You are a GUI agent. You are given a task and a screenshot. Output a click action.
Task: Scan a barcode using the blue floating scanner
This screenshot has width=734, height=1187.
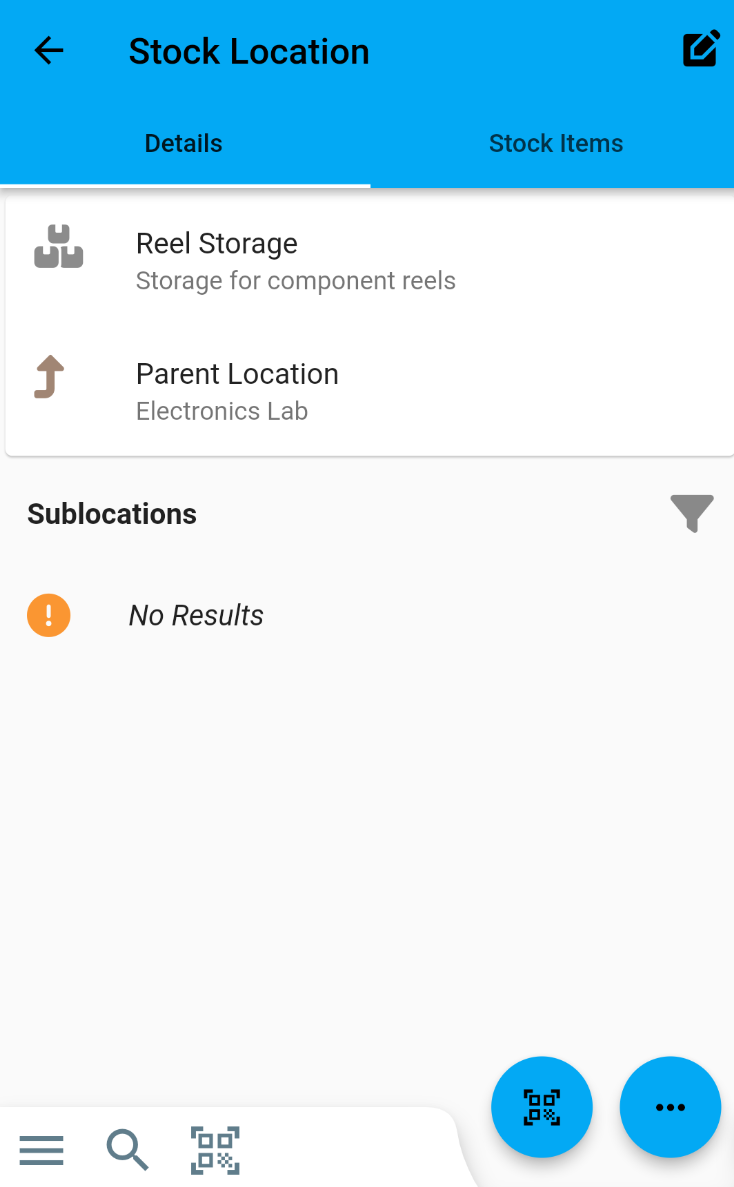tap(542, 1107)
